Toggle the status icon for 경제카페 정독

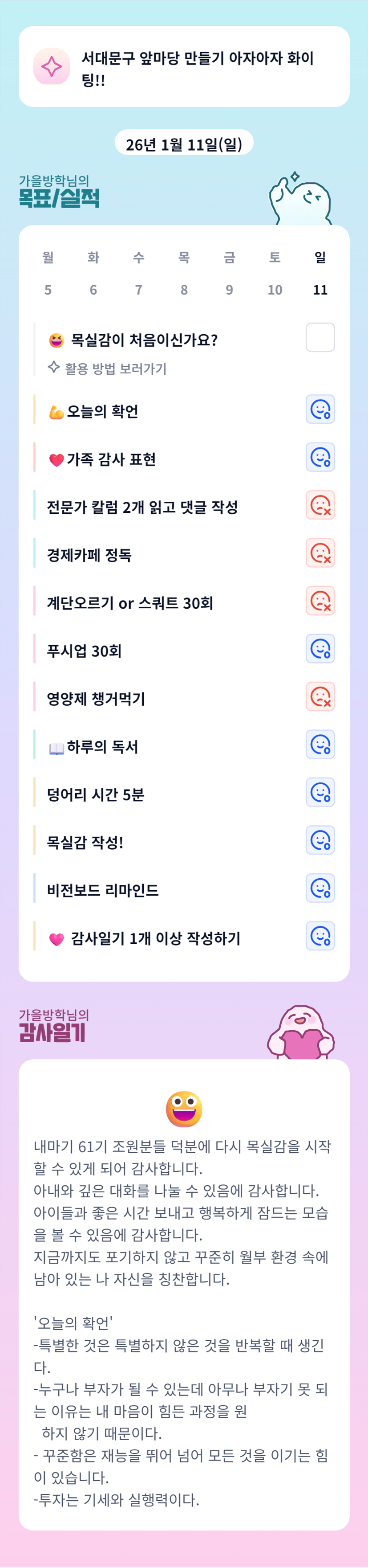click(320, 553)
